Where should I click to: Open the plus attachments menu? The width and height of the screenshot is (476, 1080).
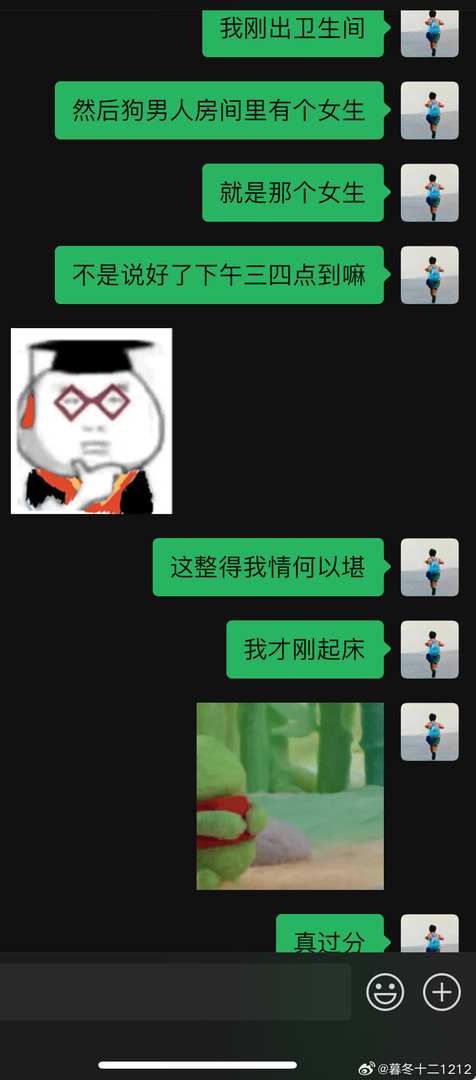(442, 992)
